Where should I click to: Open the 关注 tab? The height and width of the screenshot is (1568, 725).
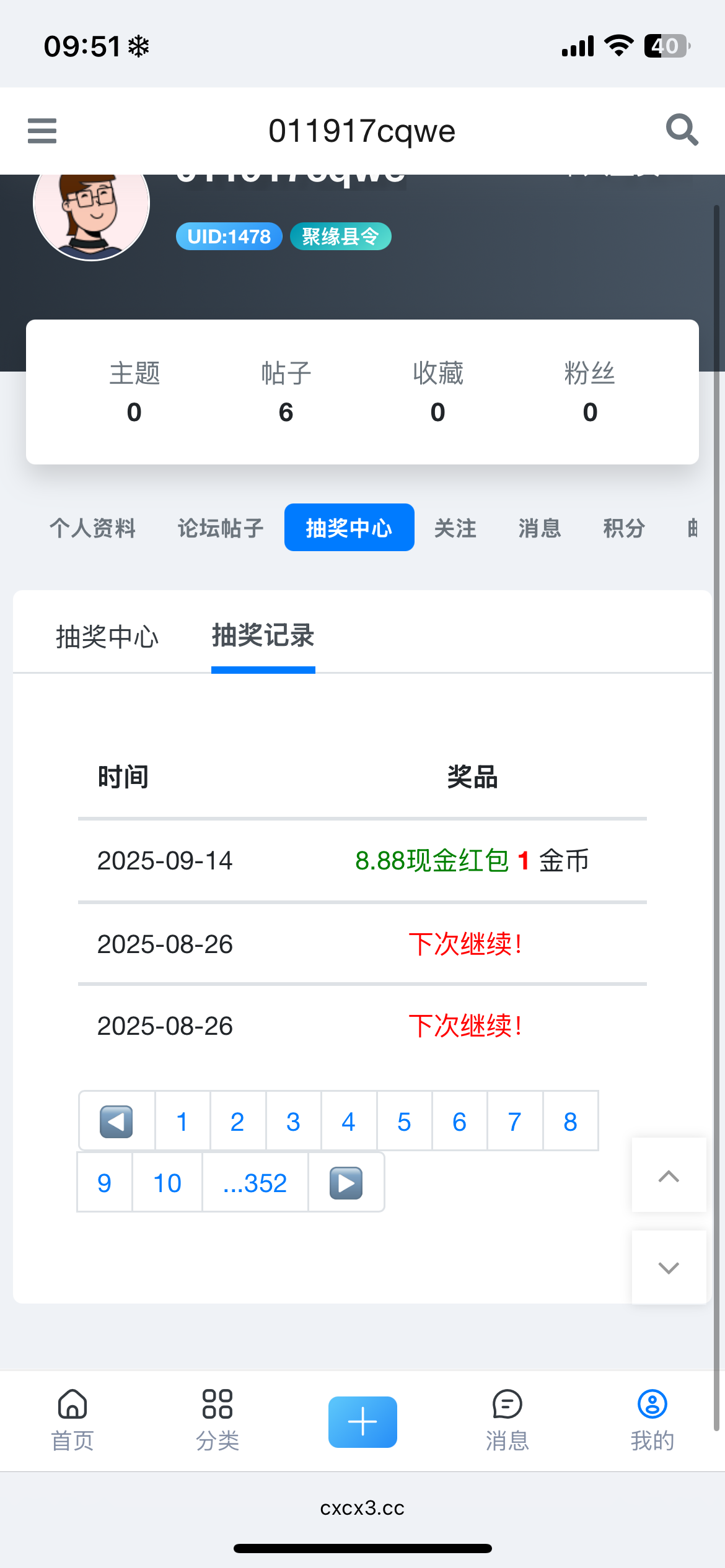click(x=455, y=528)
